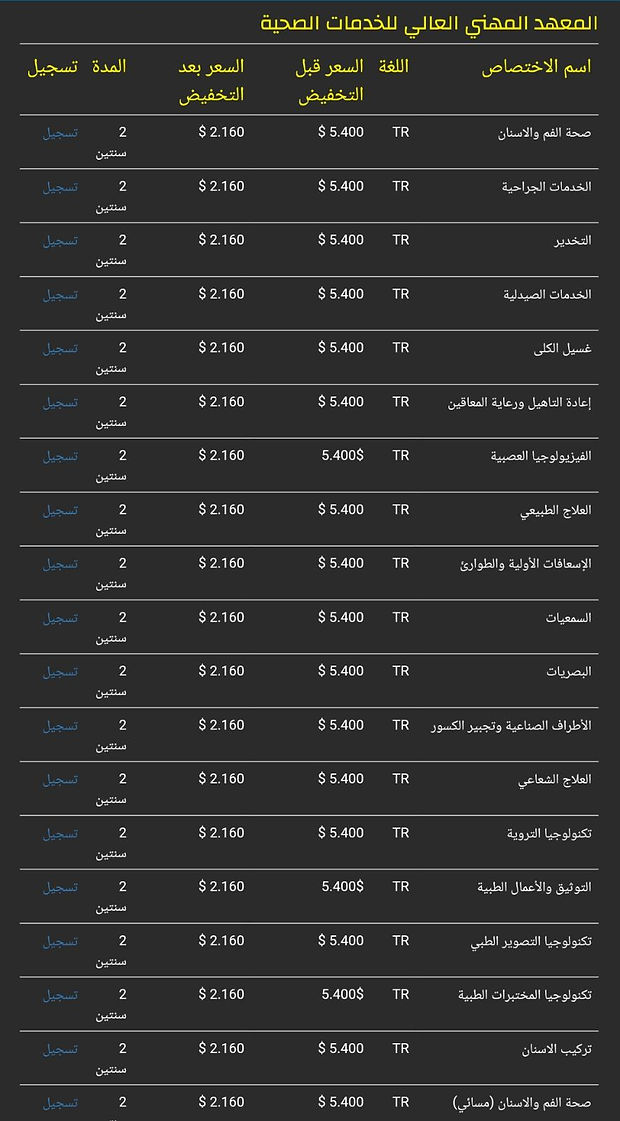Open تسجيل link for صحة الفم والاسنان
620x1121 pixels.
point(60,132)
